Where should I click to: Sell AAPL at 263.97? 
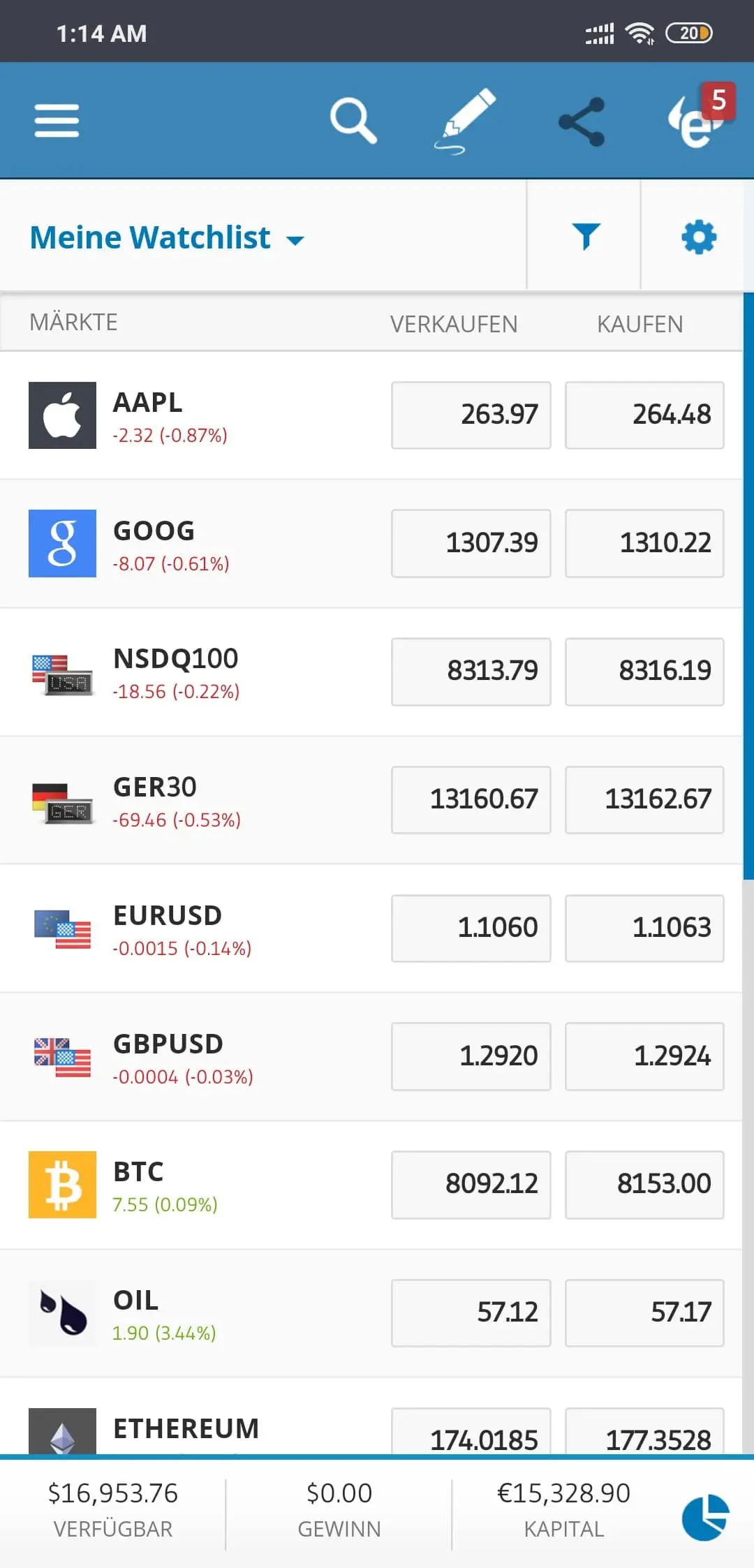click(x=471, y=414)
